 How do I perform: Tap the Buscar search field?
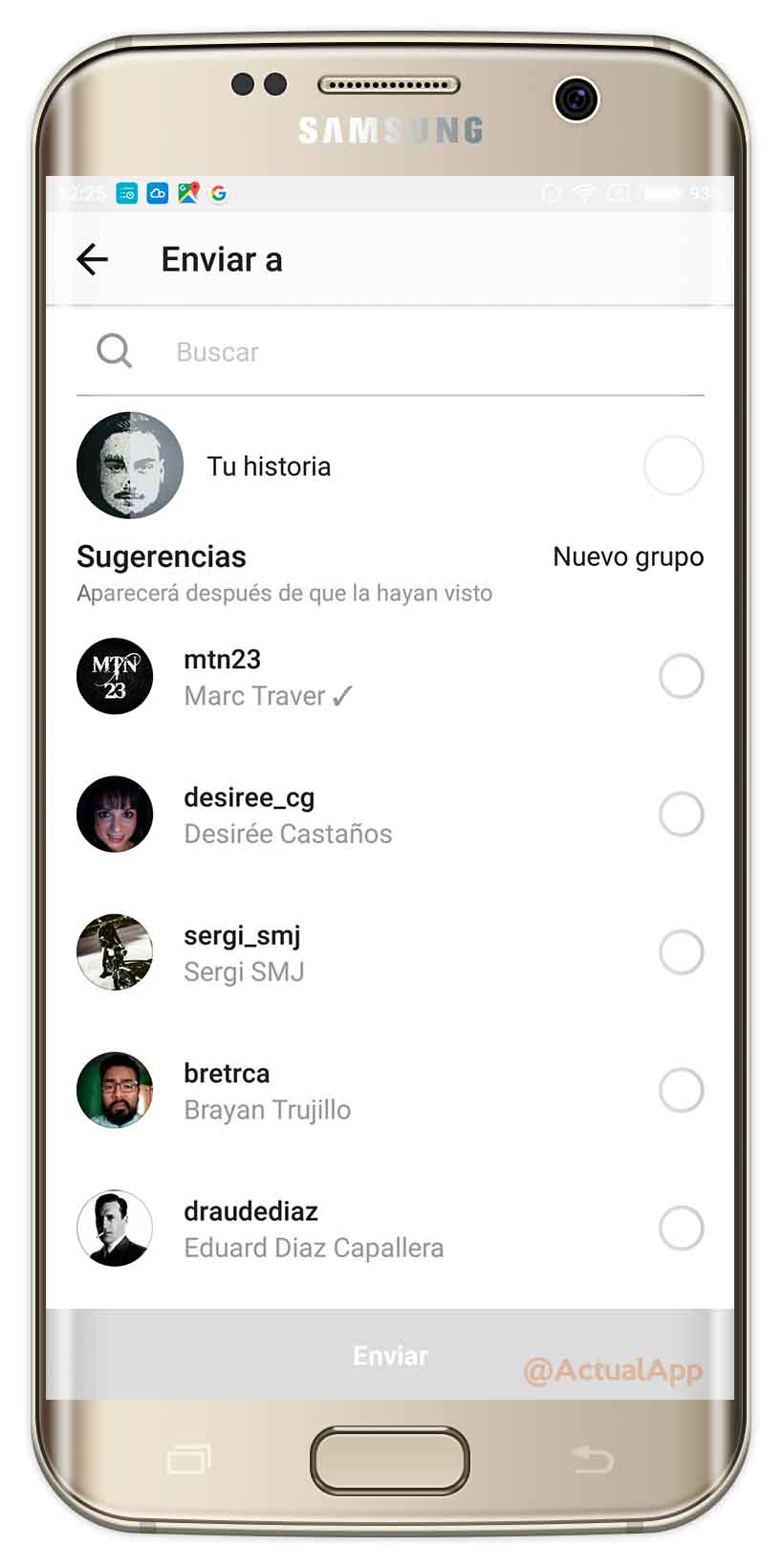pos(390,352)
